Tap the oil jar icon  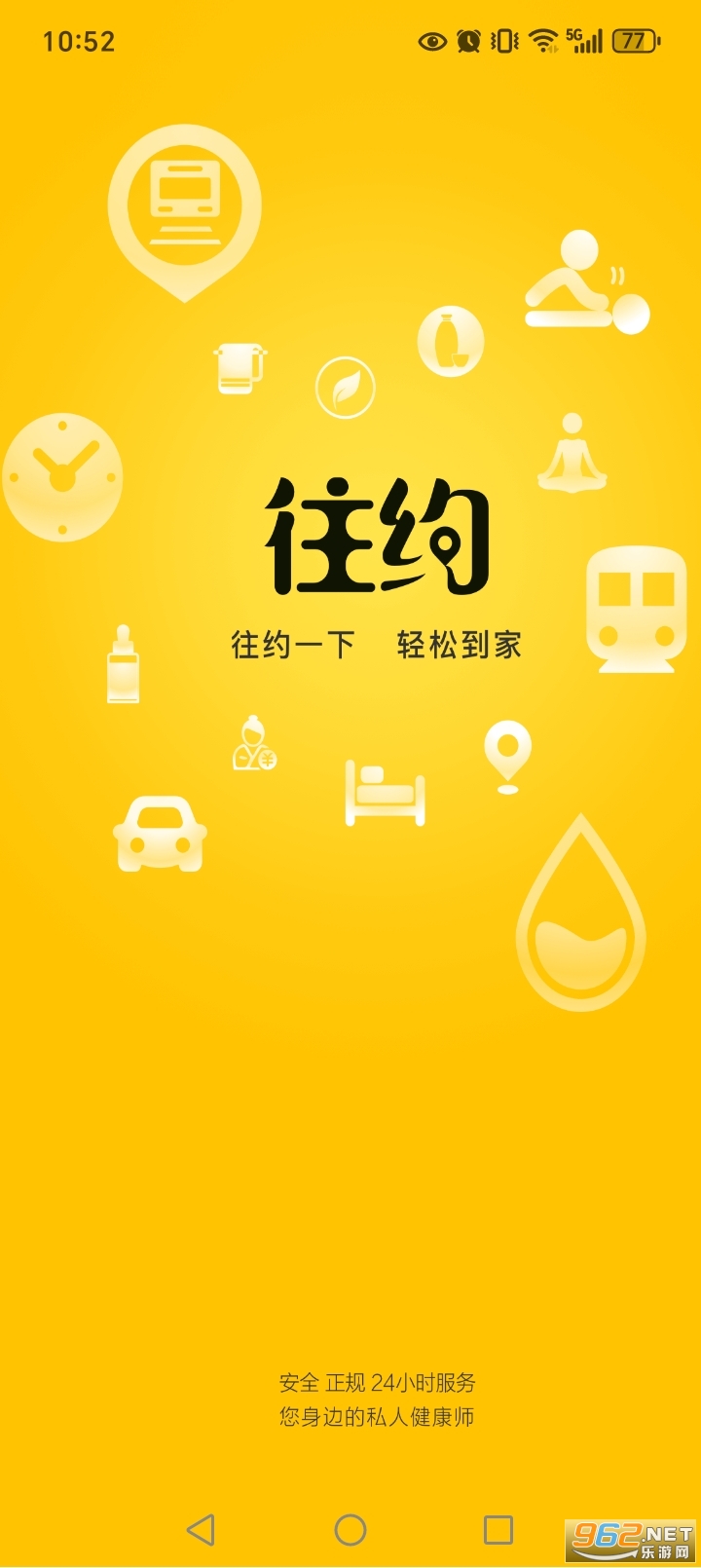[451, 343]
